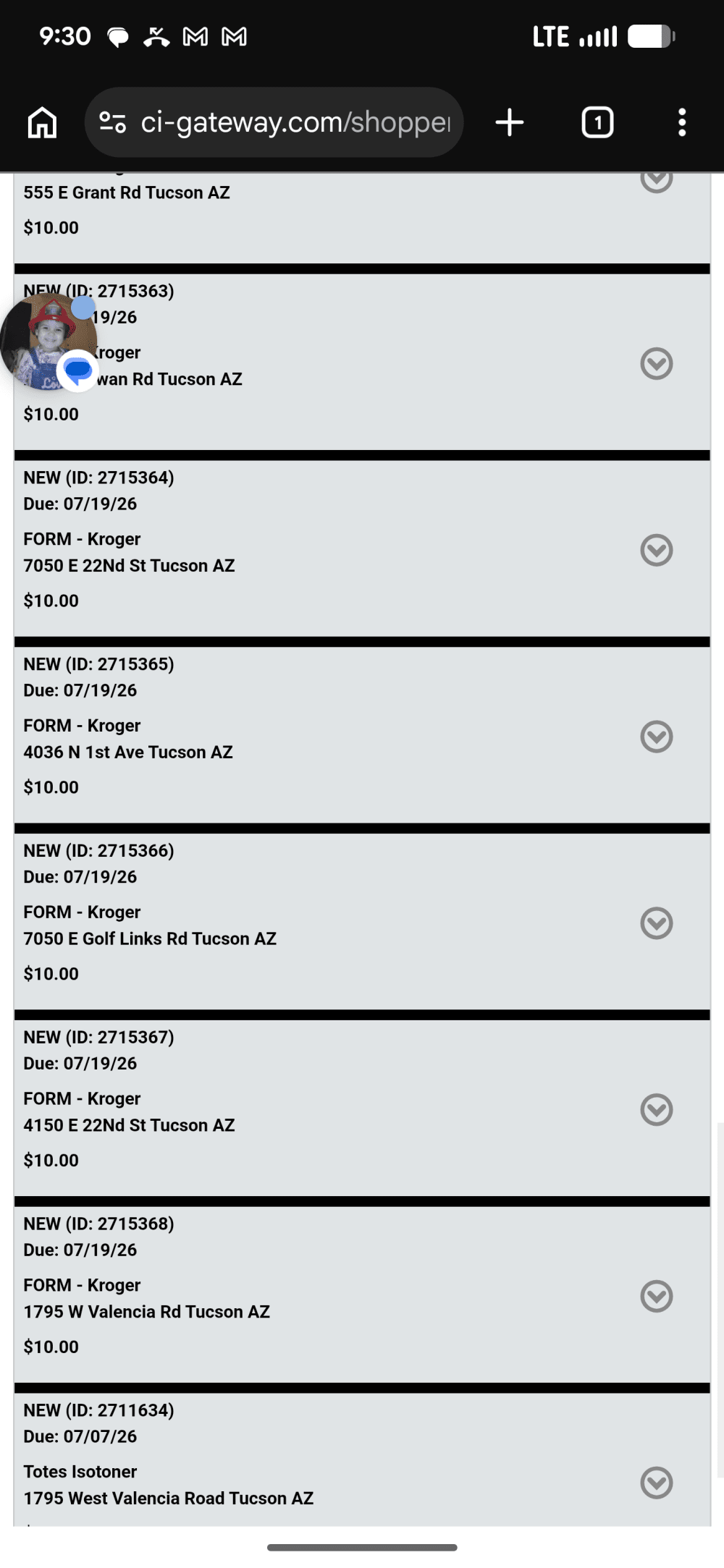Expand the 7050 E 22Nd St job
The width and height of the screenshot is (724, 1568).
(x=657, y=550)
